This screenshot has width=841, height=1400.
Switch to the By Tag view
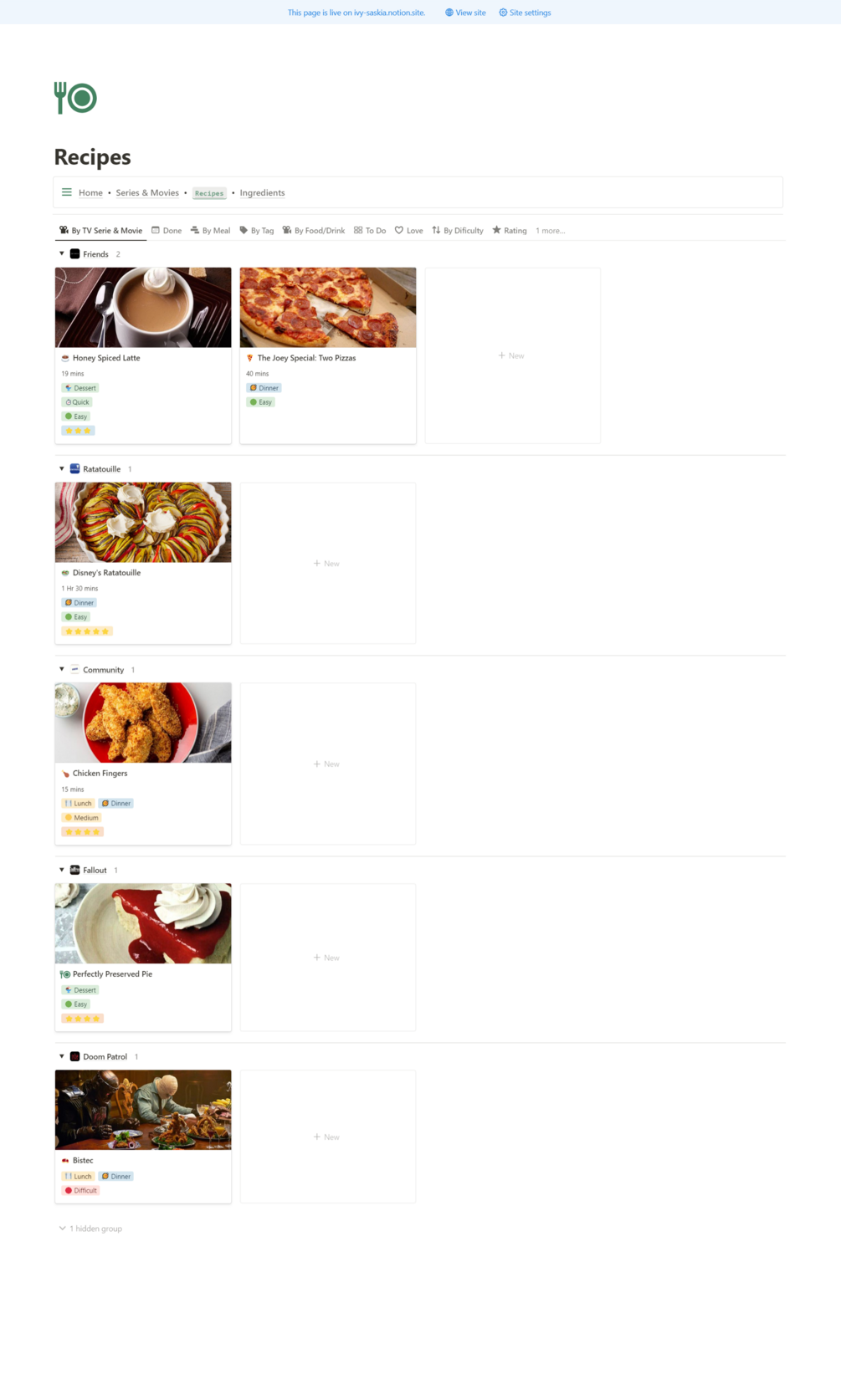257,231
